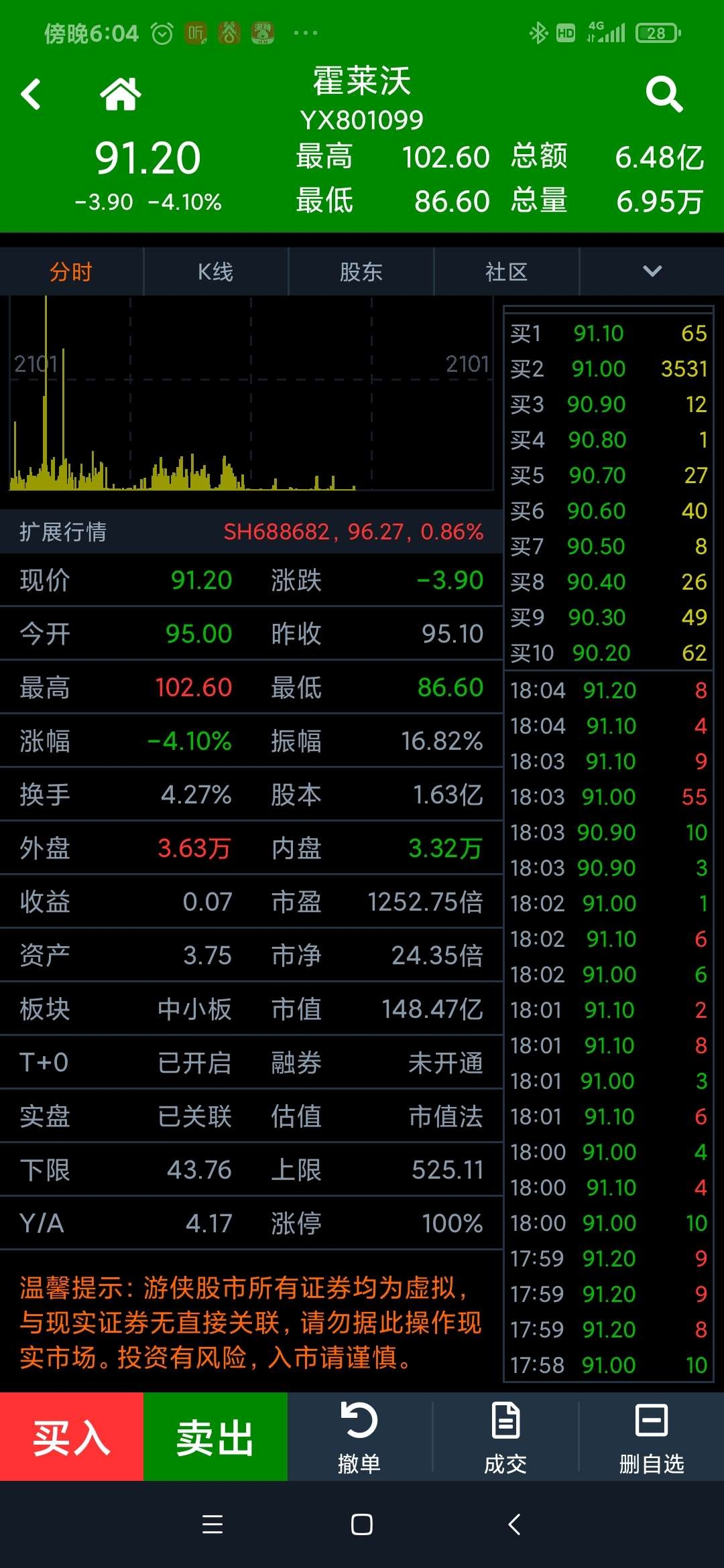The image size is (724, 1568).
Task: Switch to the K线 tab
Action: point(216,271)
